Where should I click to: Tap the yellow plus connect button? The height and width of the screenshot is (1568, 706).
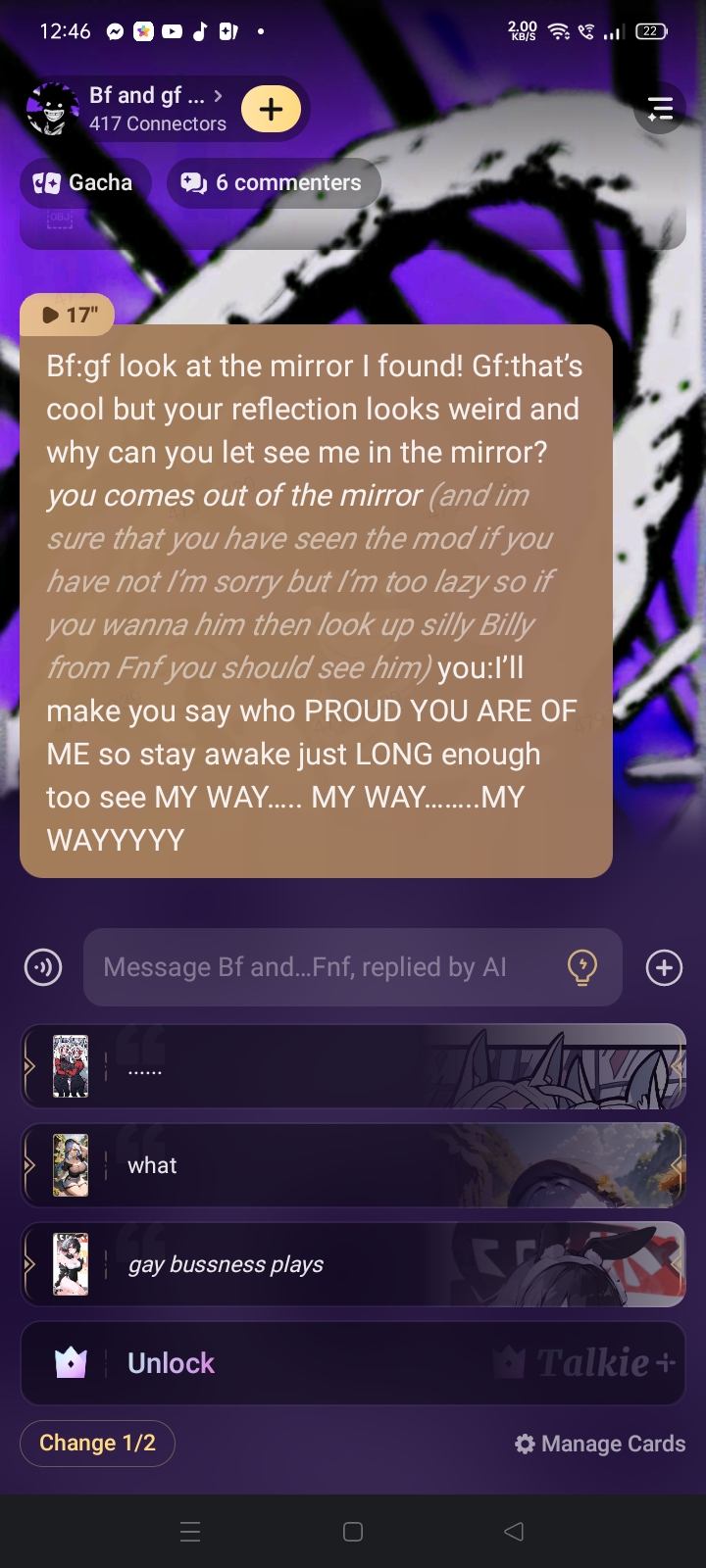[271, 109]
